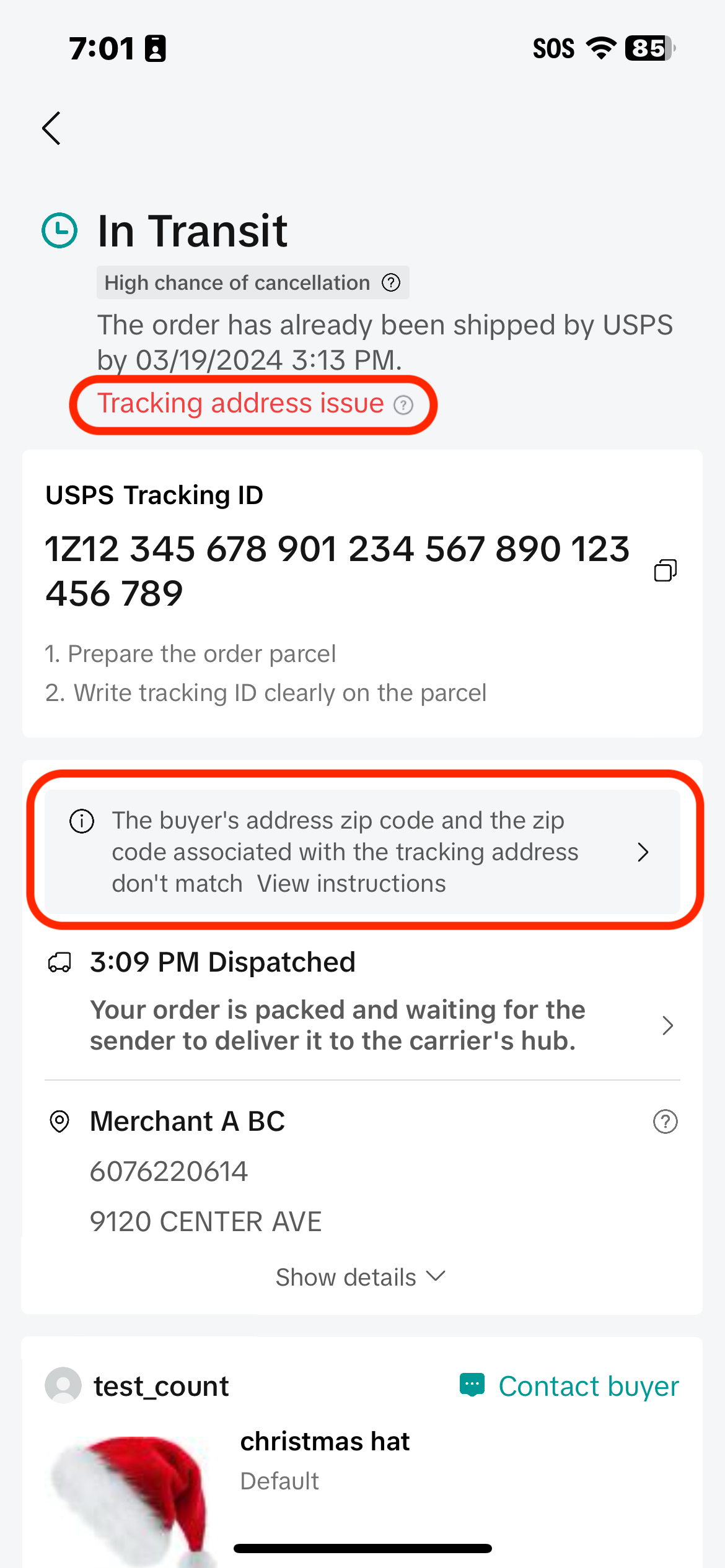Open the 3:09 PM Dispatched tracking details
Image resolution: width=725 pixels, height=1568 pixels.
(667, 1026)
